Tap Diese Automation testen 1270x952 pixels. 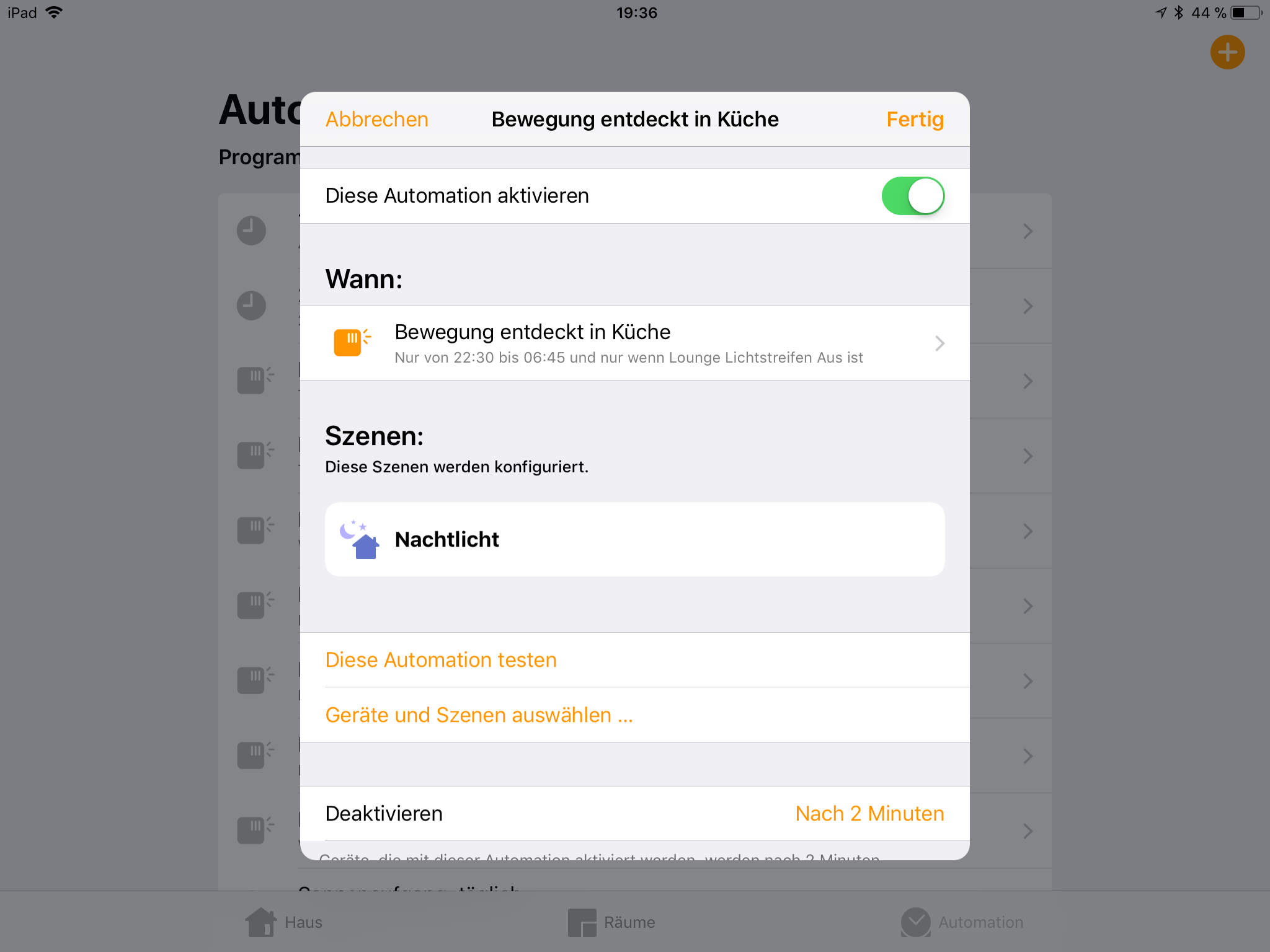coord(441,660)
